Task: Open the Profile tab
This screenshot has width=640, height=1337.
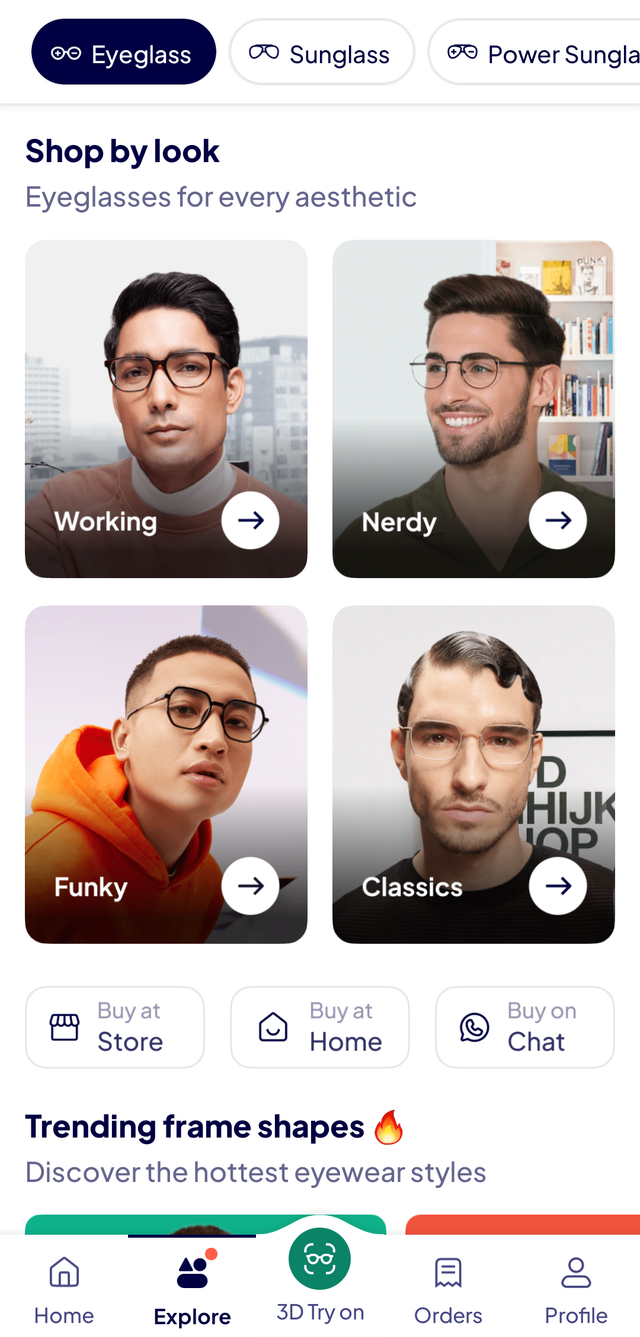Action: [576, 1289]
